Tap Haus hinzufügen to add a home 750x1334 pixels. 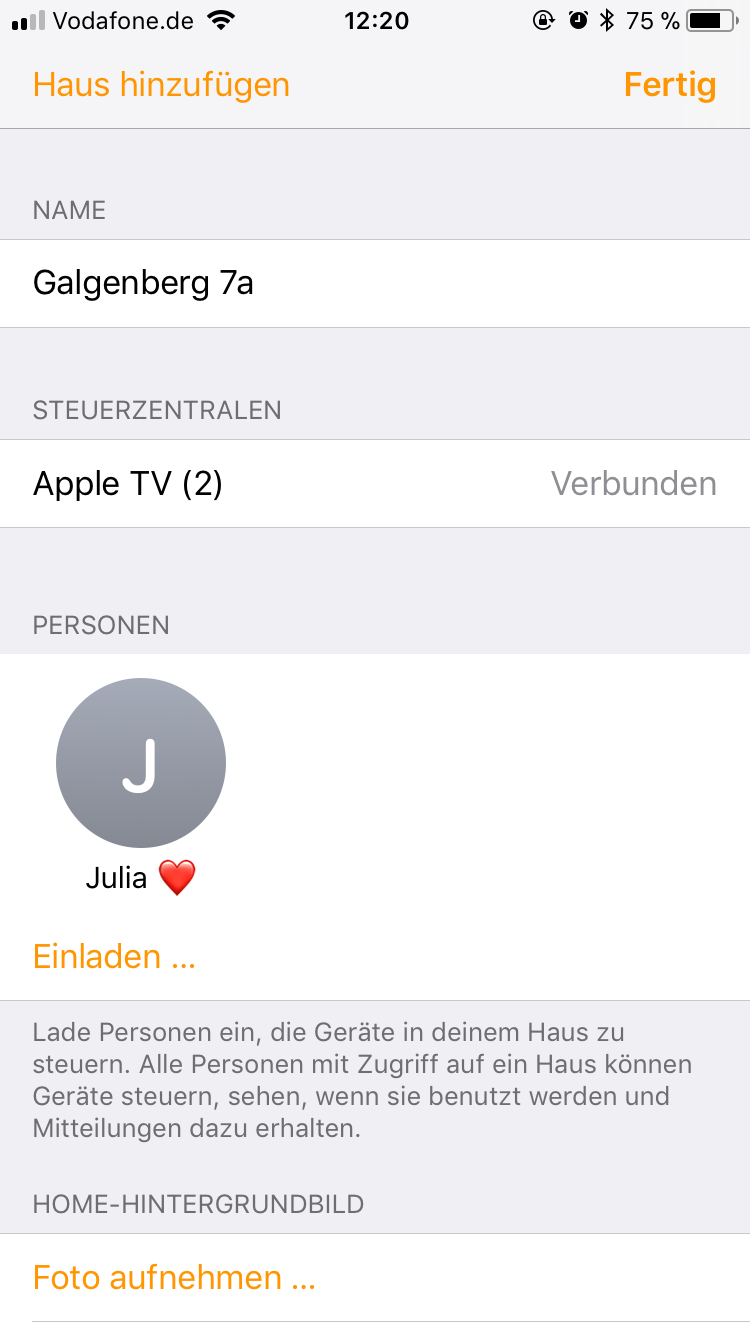click(x=161, y=85)
